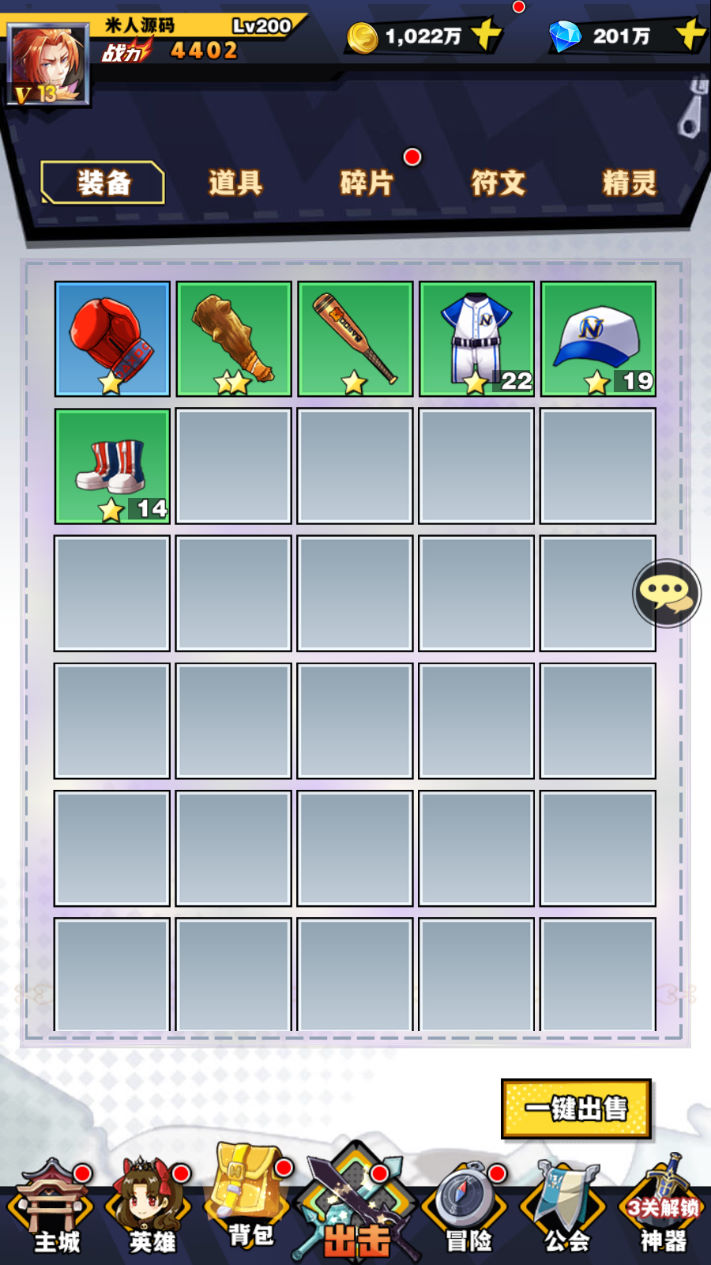
Task: Open the baseball cap item with 19
Action: point(598,338)
